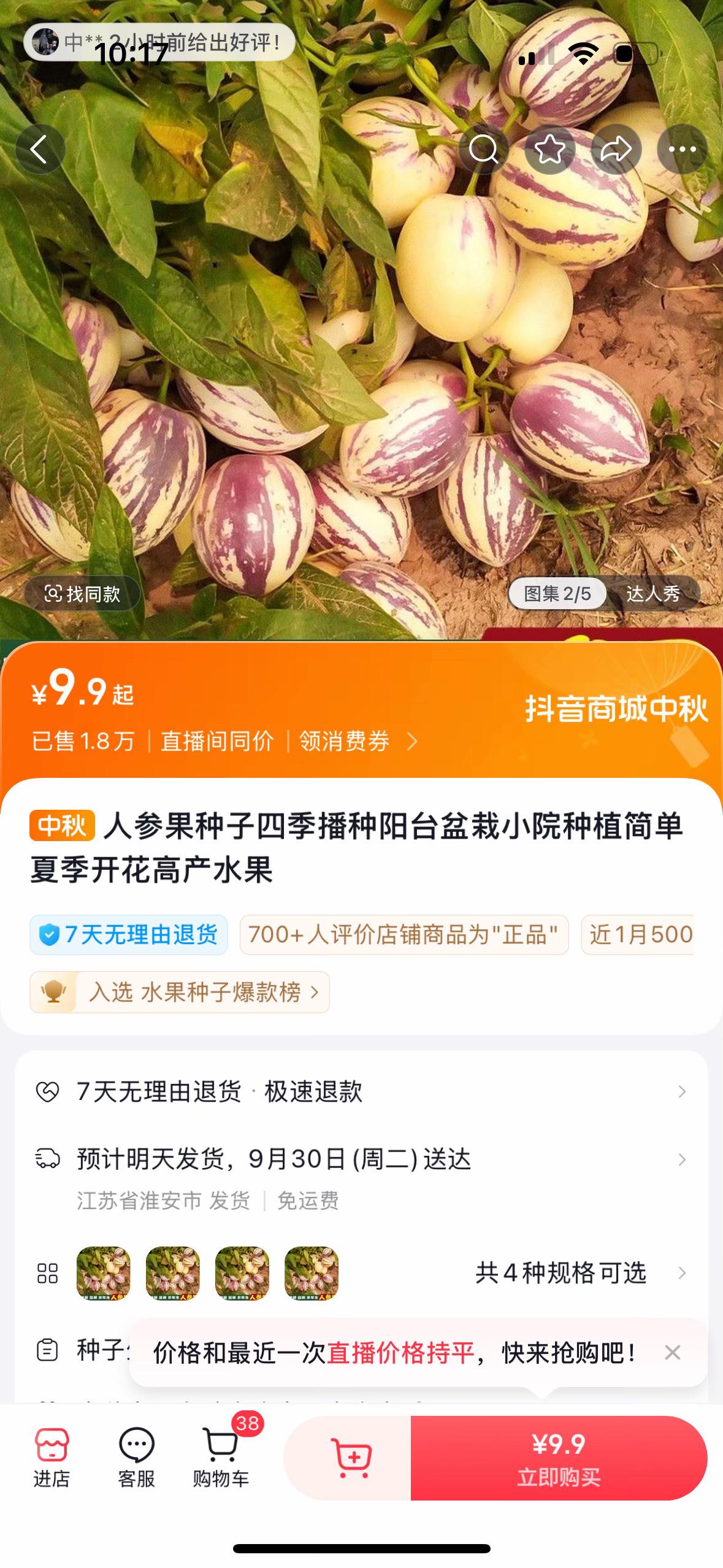
Task: Tap 找同款 to find similar items
Action: [x=82, y=593]
